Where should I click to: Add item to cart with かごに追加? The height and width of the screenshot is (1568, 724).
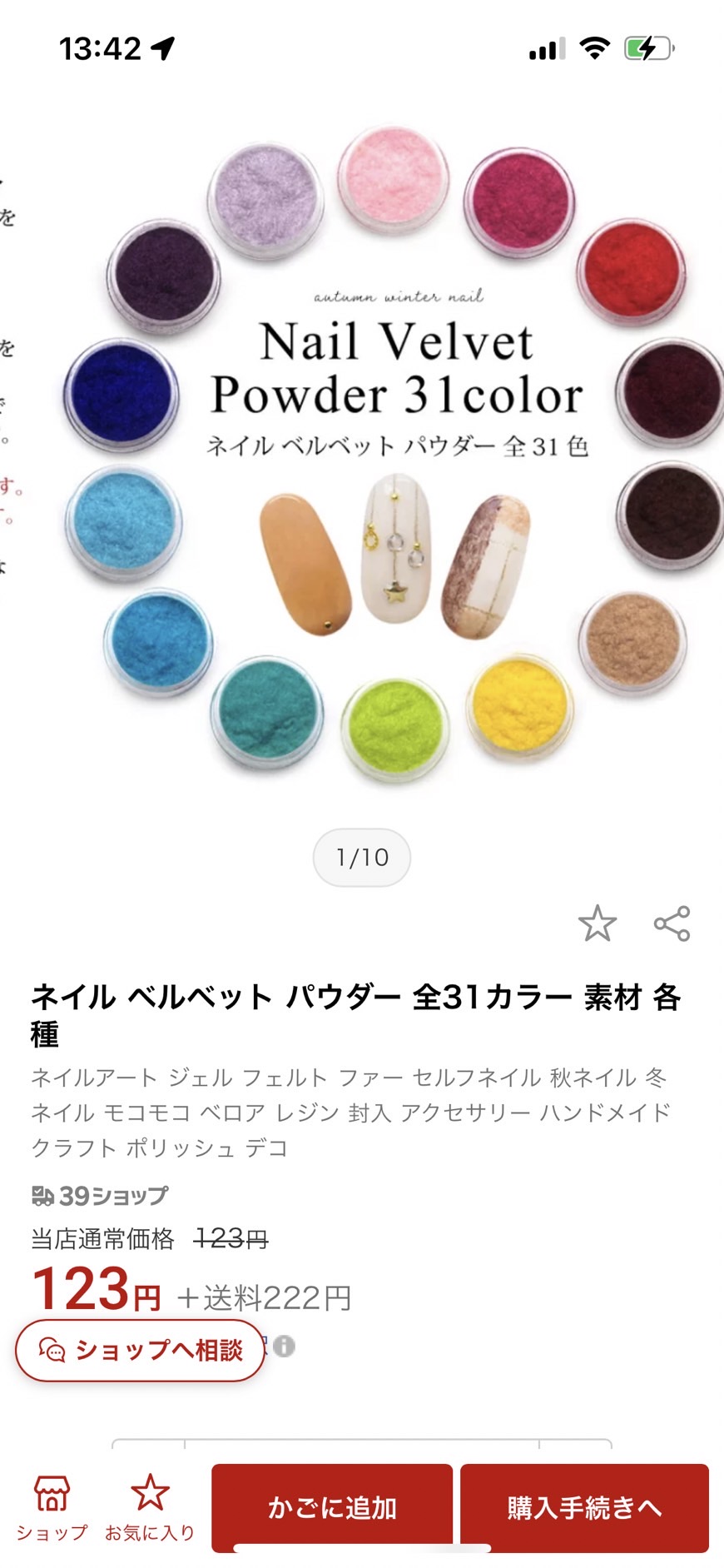(x=331, y=1507)
